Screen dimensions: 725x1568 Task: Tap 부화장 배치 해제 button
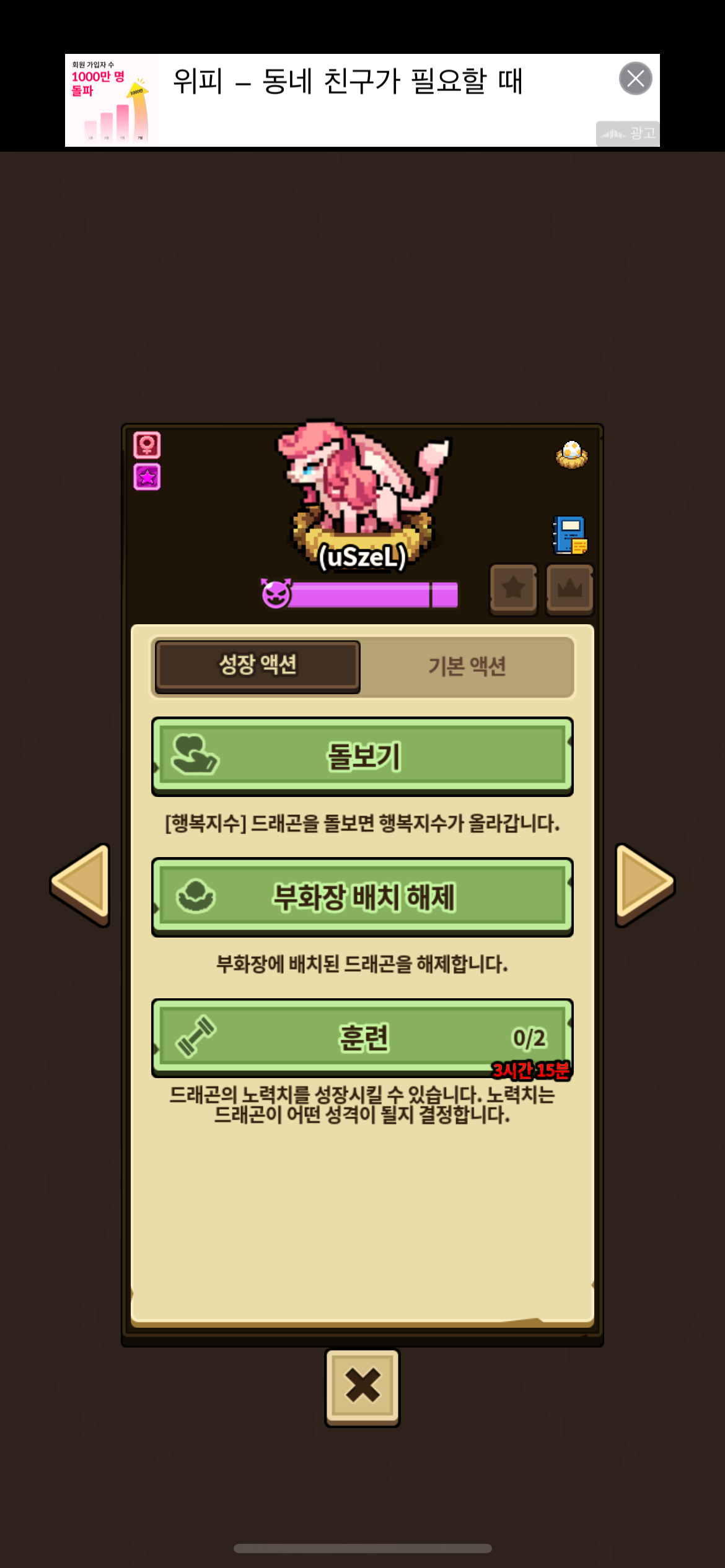(362, 897)
